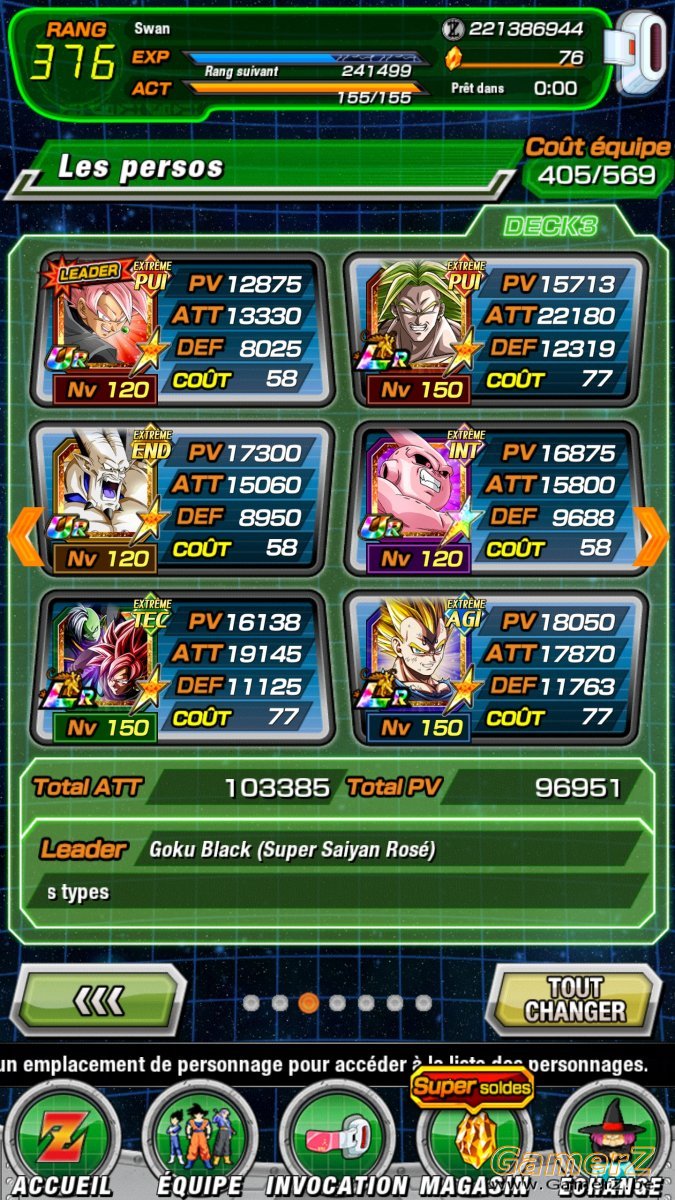This screenshot has width=675, height=1200.
Task: Select the leader Goku Black character slot
Action: click(182, 330)
